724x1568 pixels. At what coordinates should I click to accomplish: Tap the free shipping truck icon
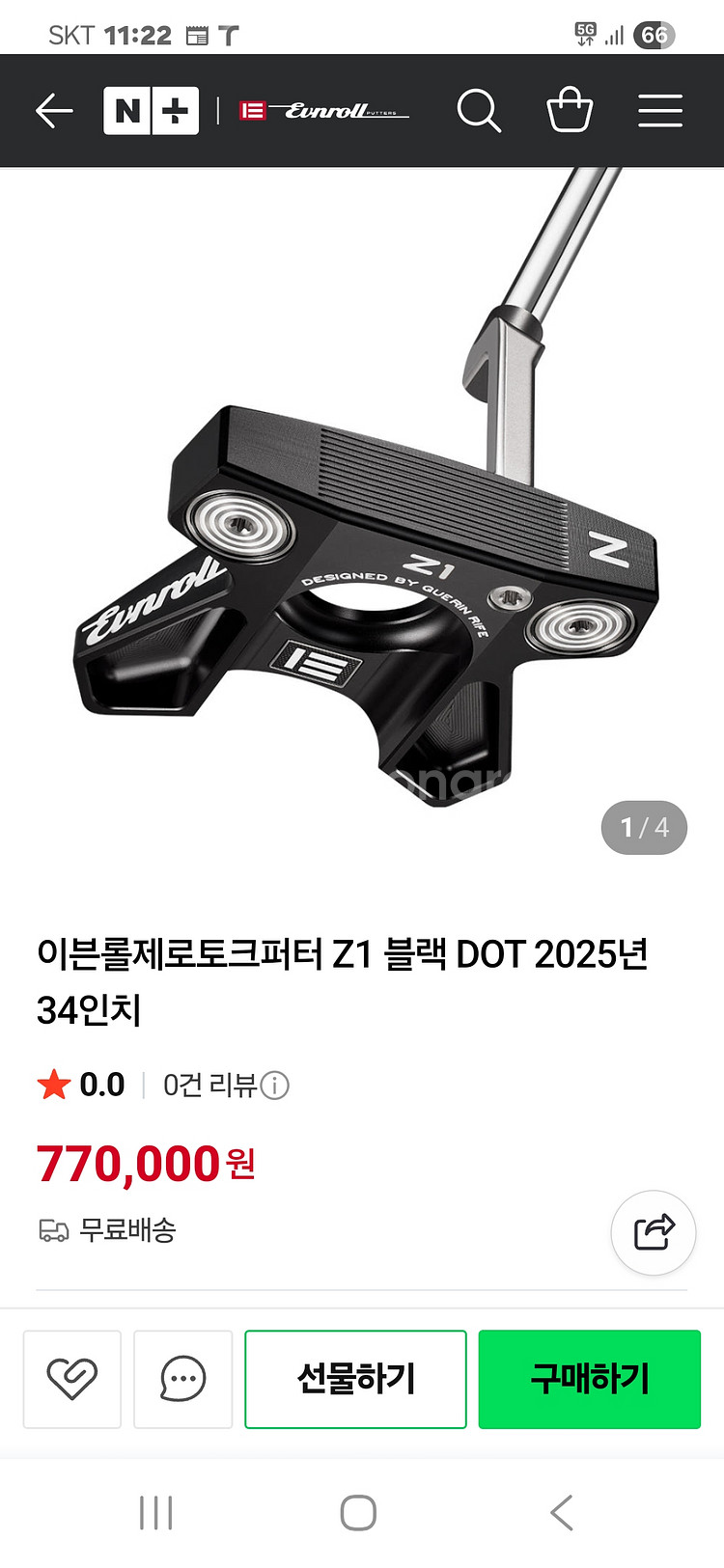pos(56,1231)
